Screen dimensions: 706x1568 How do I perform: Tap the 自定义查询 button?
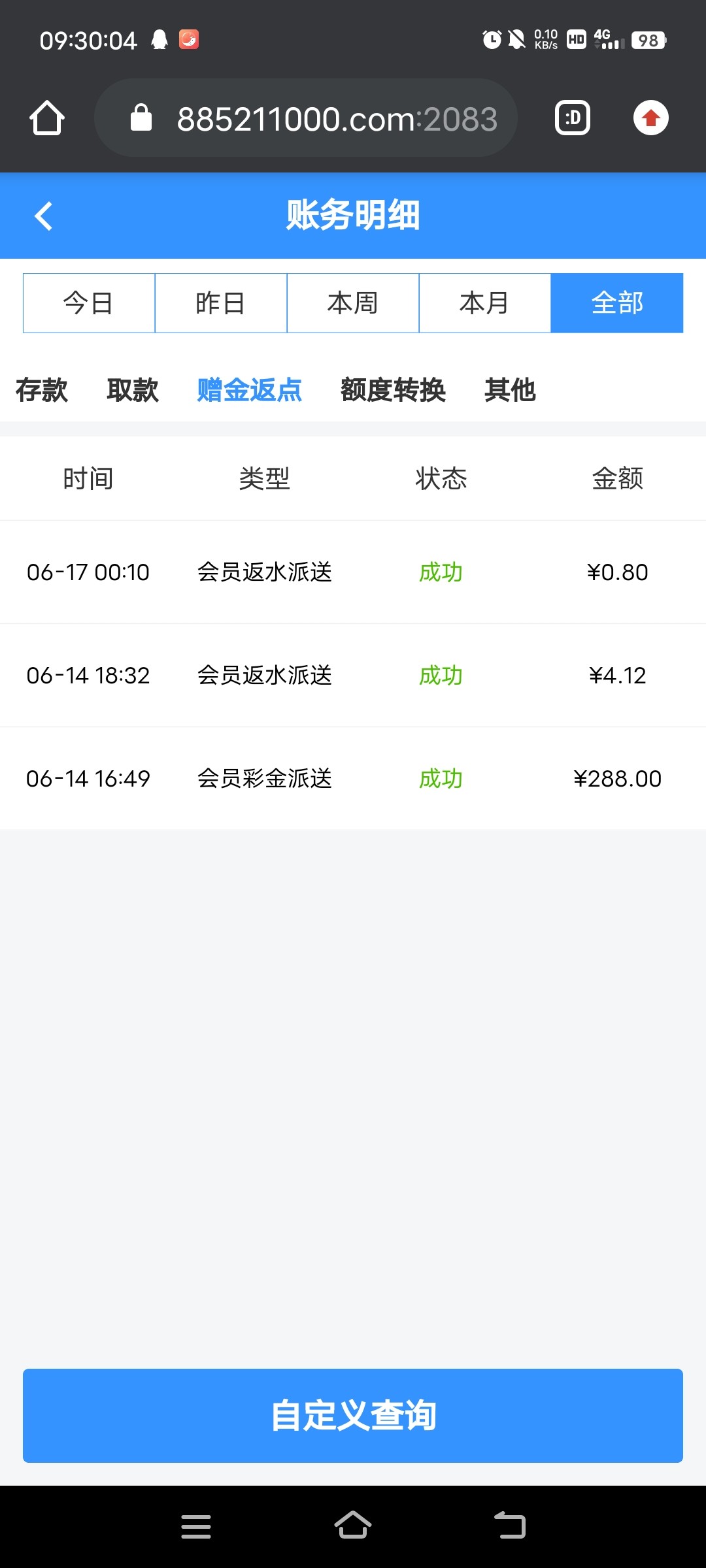pyautogui.click(x=353, y=1416)
